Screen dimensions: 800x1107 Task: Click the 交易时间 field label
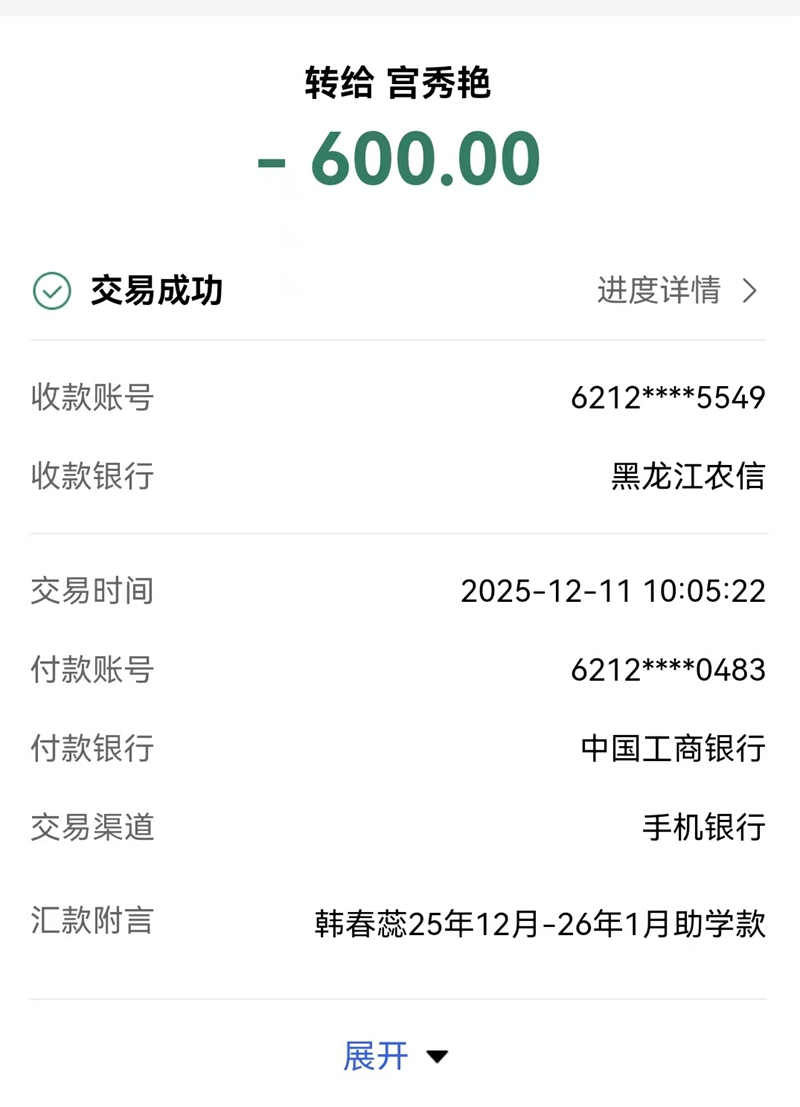[x=92, y=592]
